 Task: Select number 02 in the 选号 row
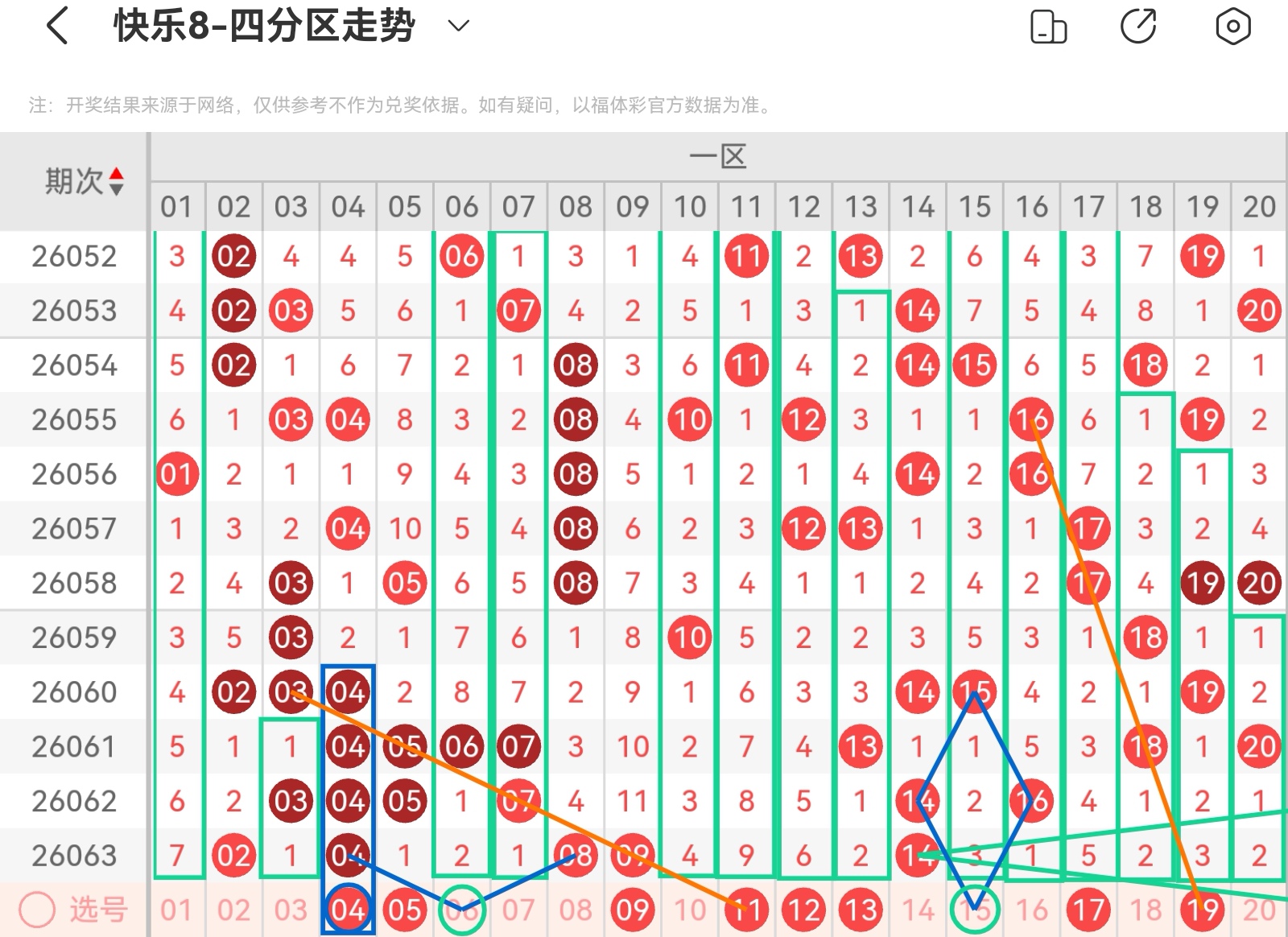coord(233,910)
